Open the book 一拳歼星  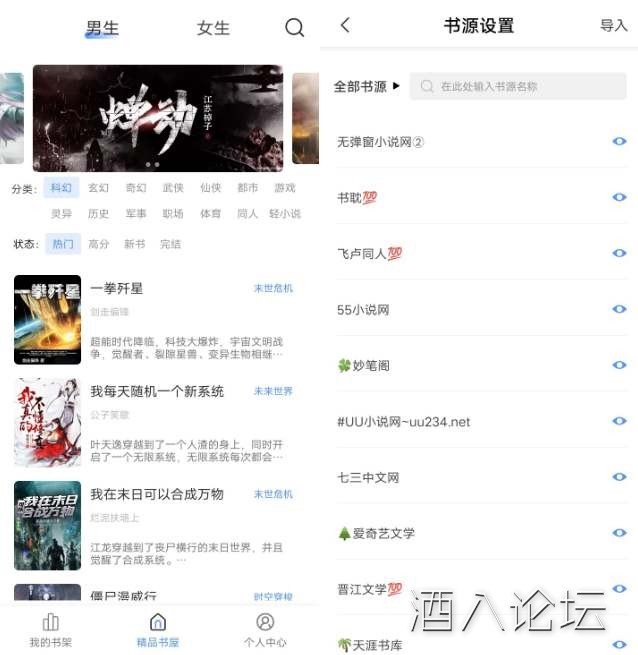click(x=116, y=288)
